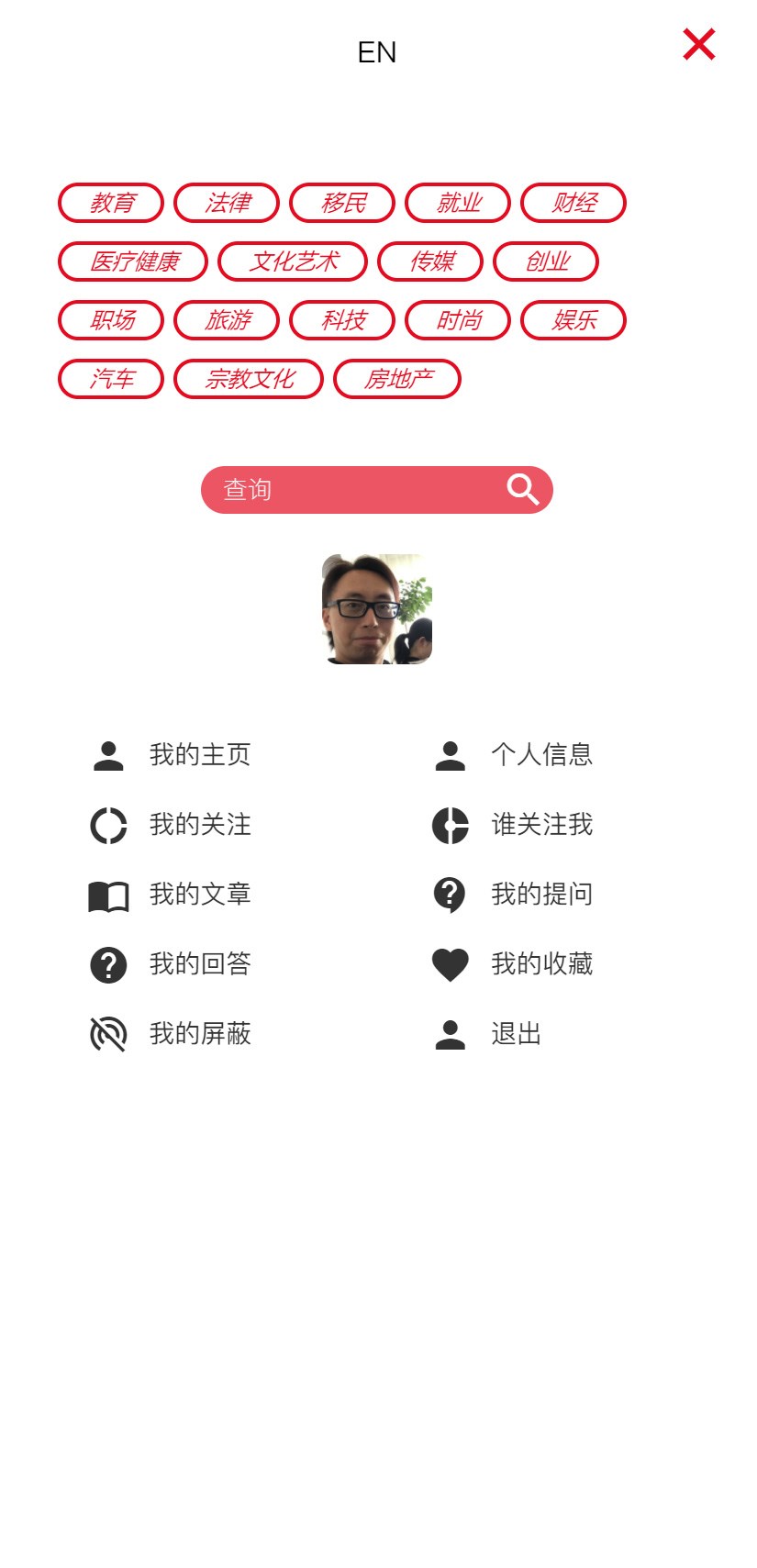The height and width of the screenshot is (1568, 757).
Task: View 谁关注我
Action: pos(540,825)
